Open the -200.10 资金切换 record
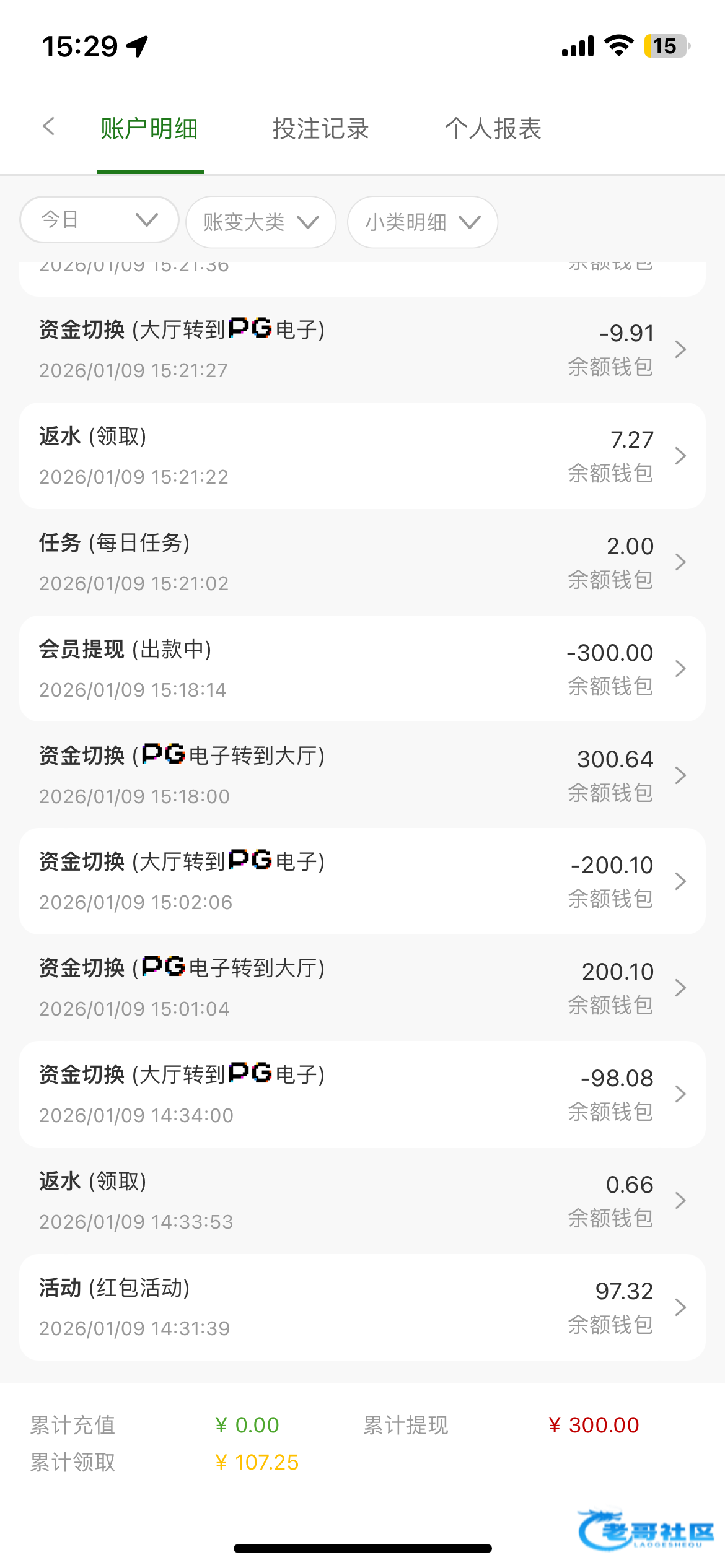725x1568 pixels. 362,881
